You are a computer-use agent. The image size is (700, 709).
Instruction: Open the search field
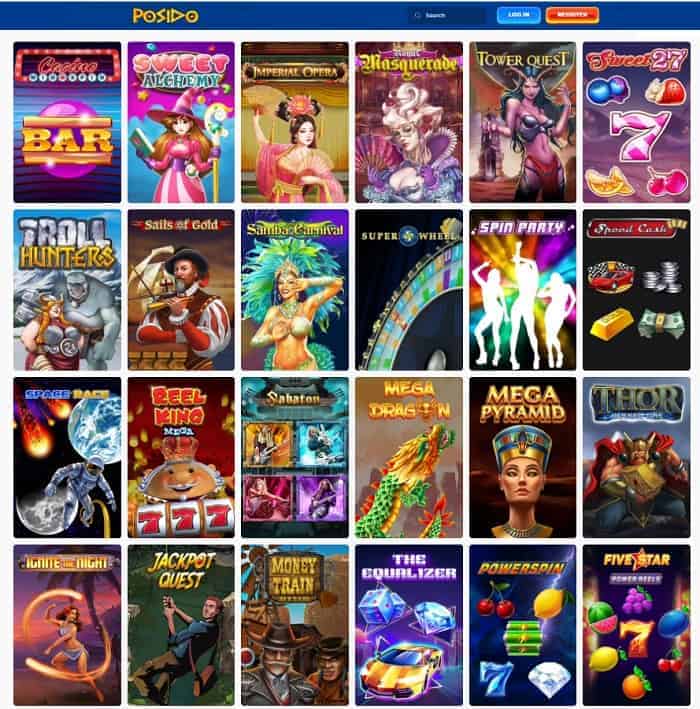447,15
